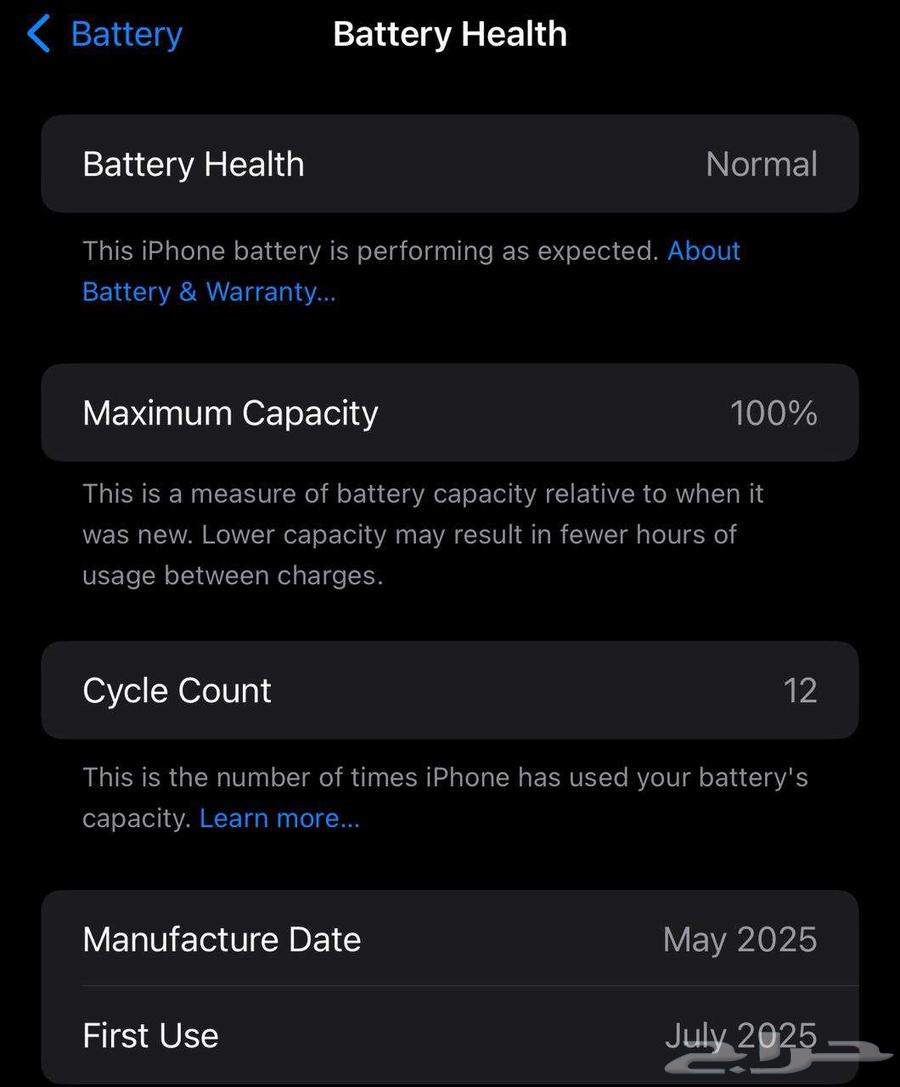The height and width of the screenshot is (1087, 900).
Task: Tap the Learn more link
Action: 279,818
